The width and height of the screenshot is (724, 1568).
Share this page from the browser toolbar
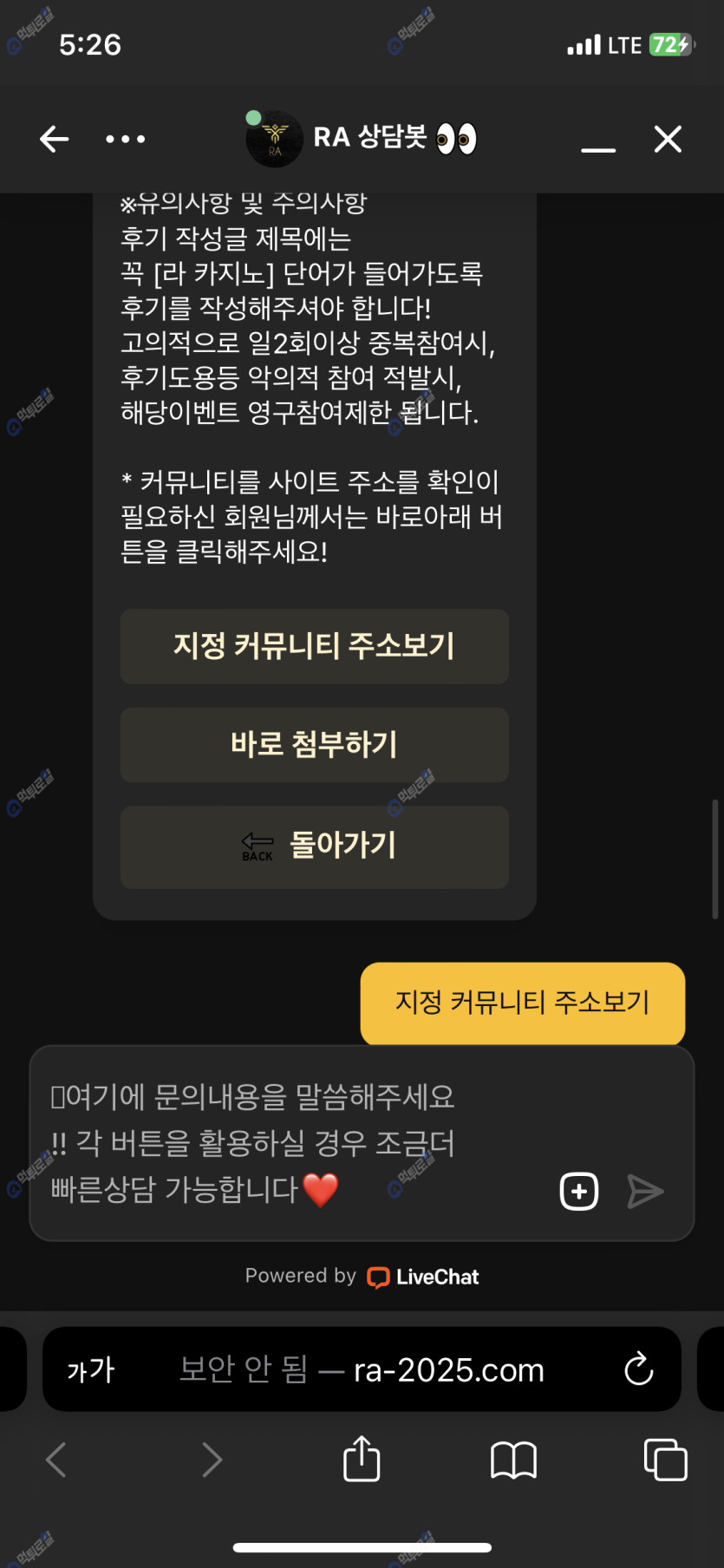(x=362, y=1458)
